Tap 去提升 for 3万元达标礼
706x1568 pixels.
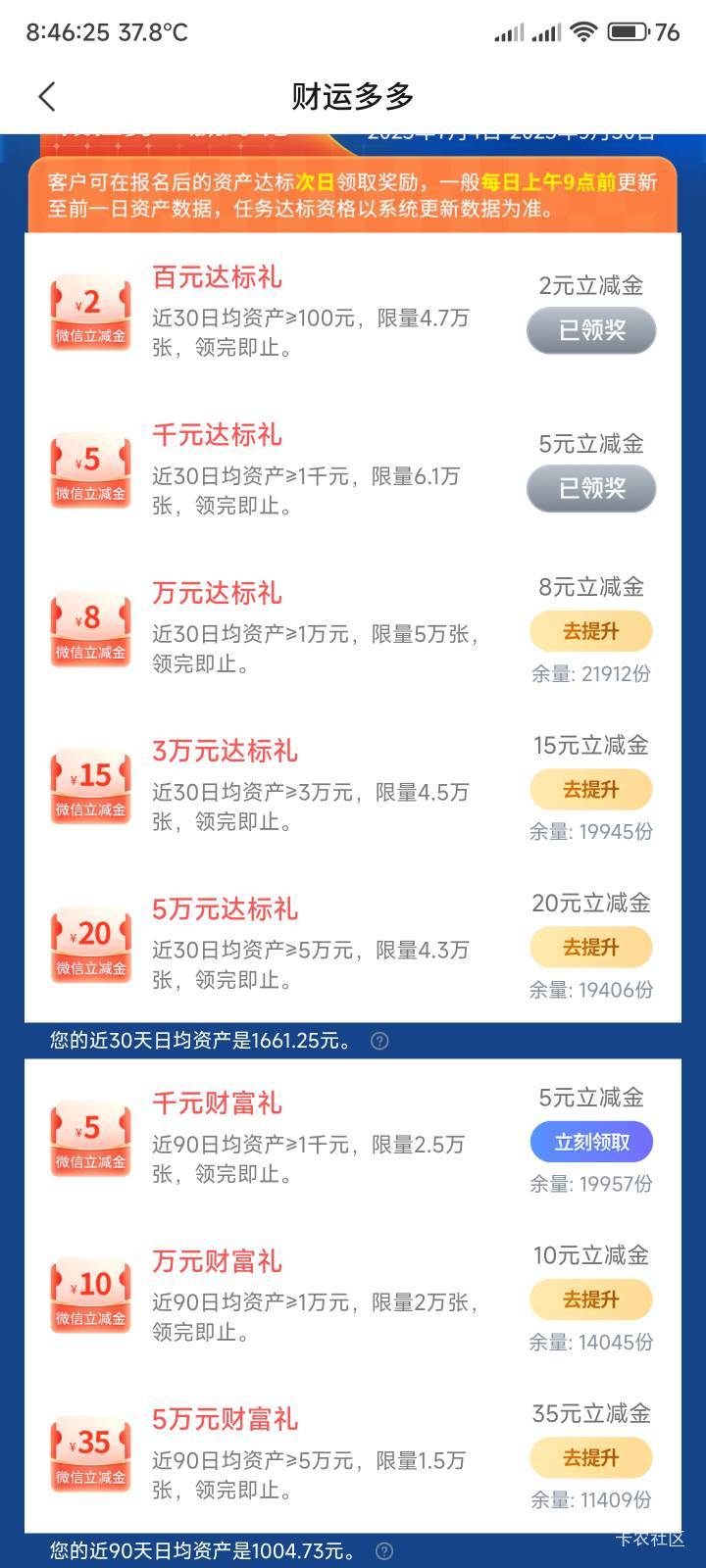[591, 789]
